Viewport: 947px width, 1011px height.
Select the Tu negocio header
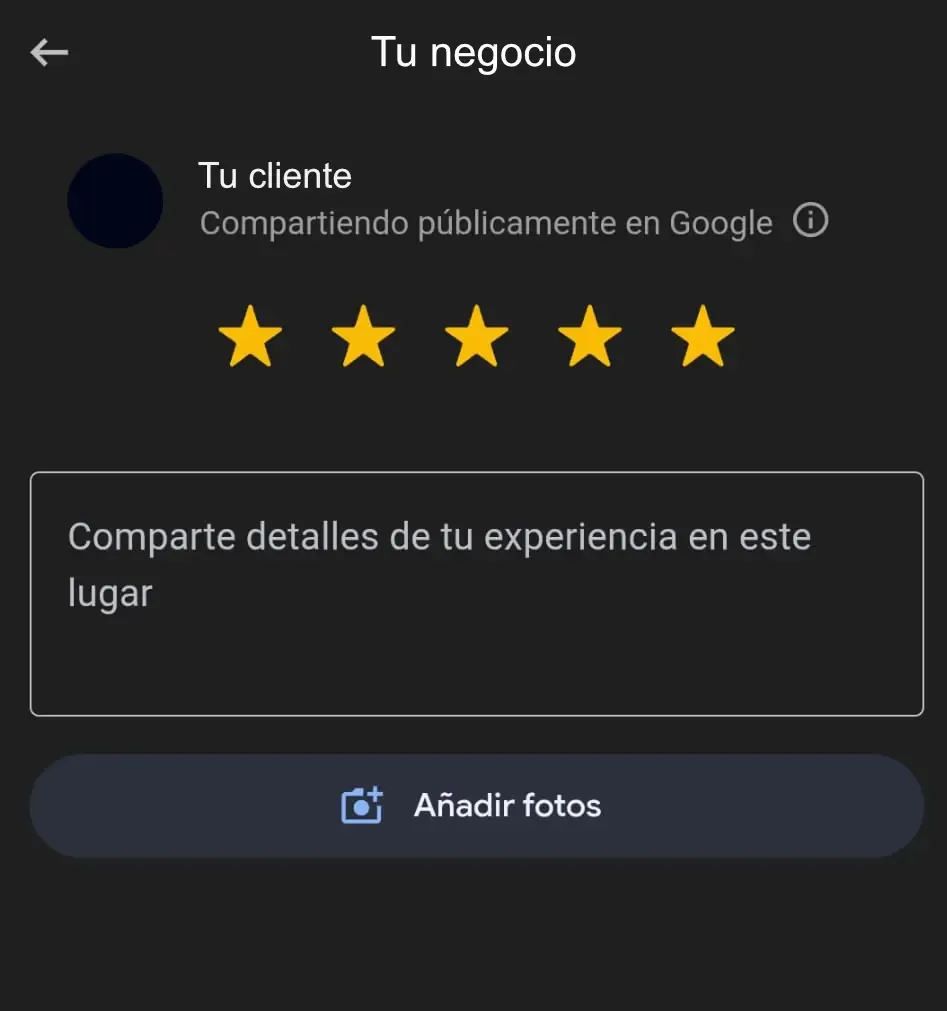tap(473, 51)
